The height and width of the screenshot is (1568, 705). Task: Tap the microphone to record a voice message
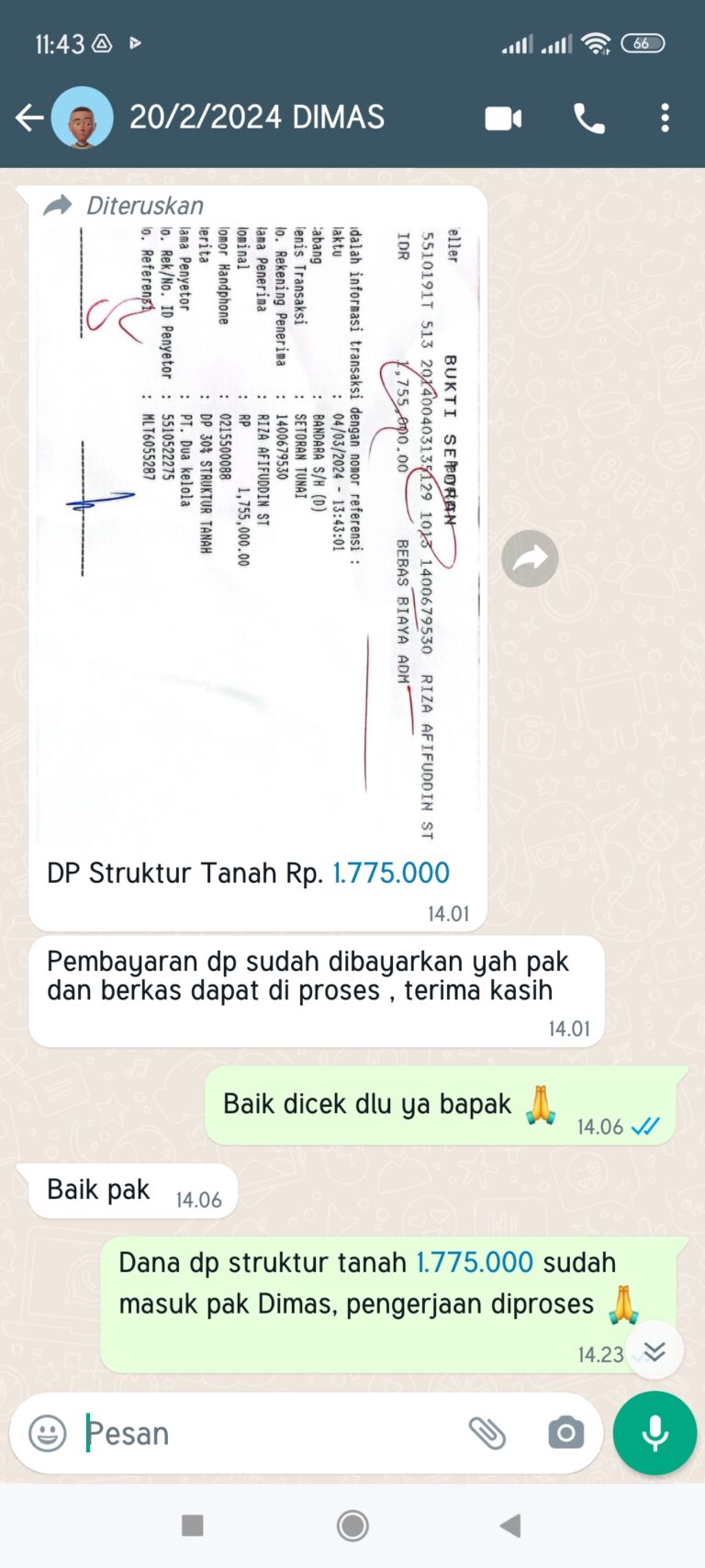click(x=655, y=1433)
